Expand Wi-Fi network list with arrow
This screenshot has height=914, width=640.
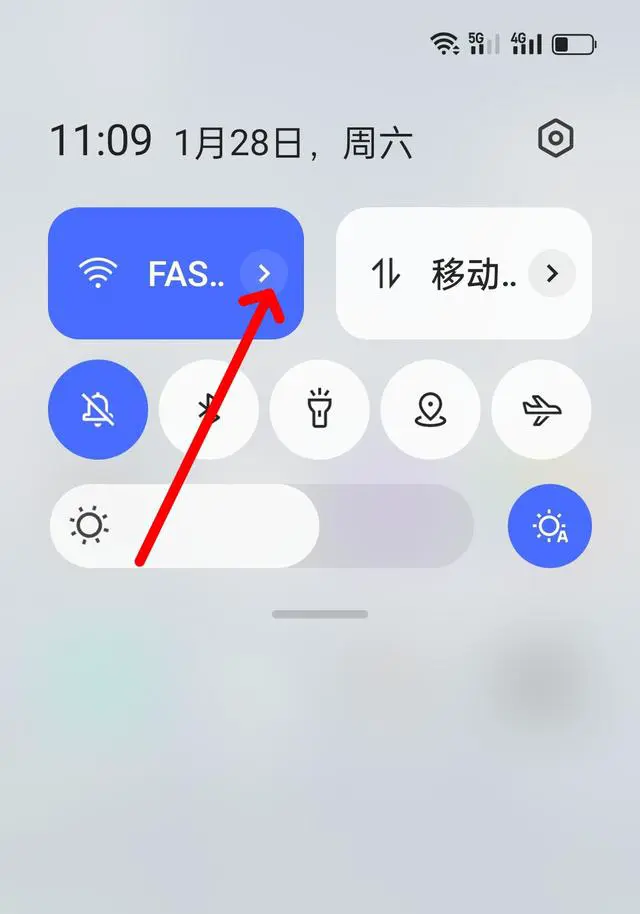264,273
